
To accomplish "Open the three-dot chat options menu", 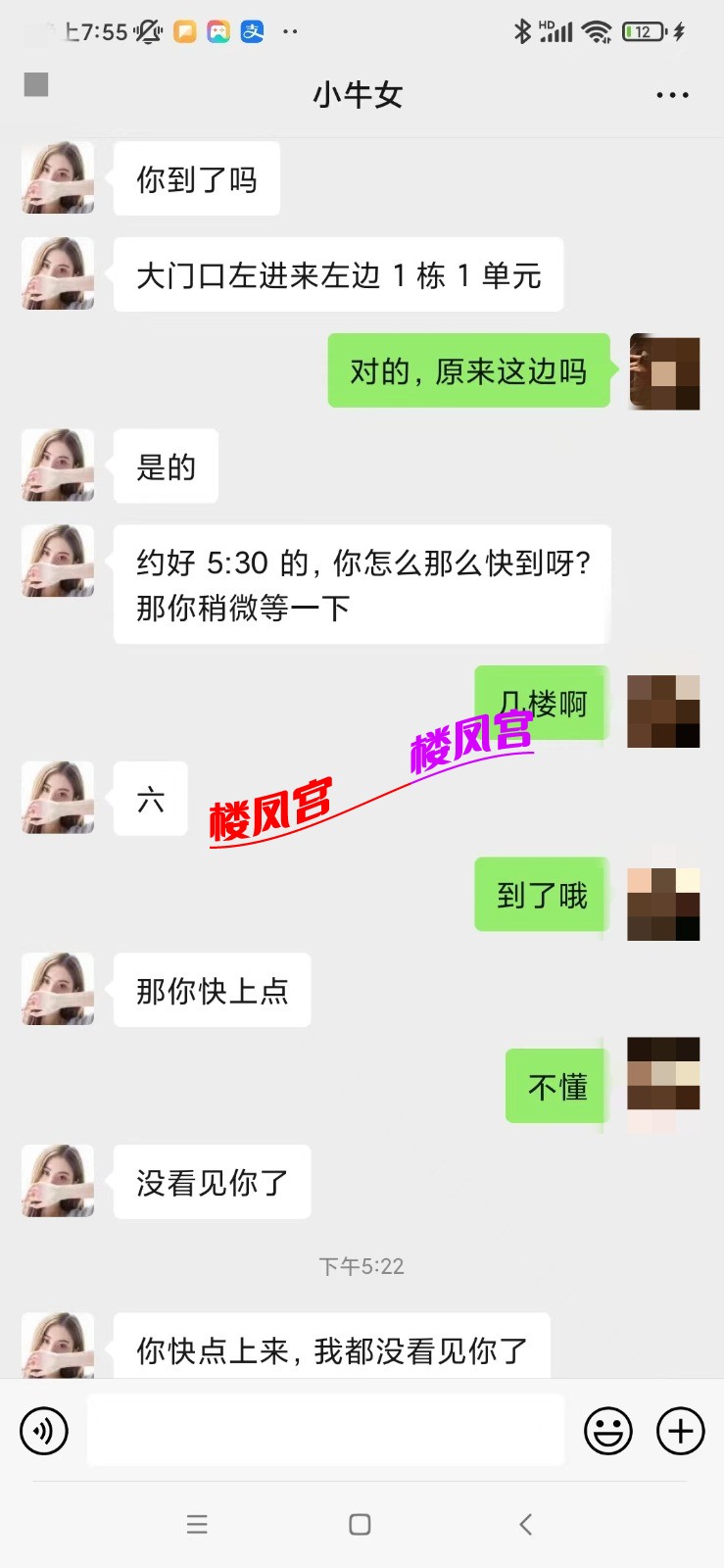I will pyautogui.click(x=672, y=95).
